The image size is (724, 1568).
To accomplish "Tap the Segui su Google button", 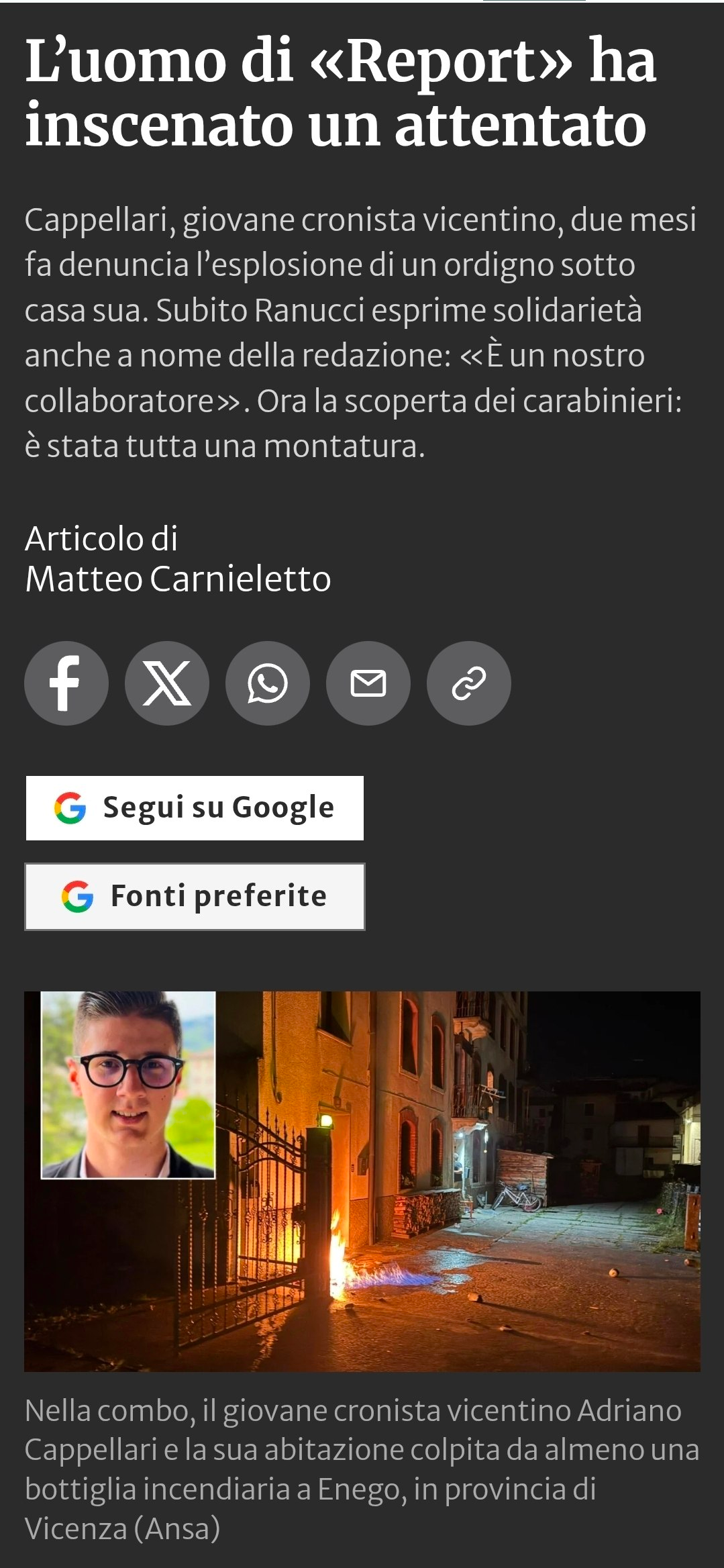I will click(195, 808).
